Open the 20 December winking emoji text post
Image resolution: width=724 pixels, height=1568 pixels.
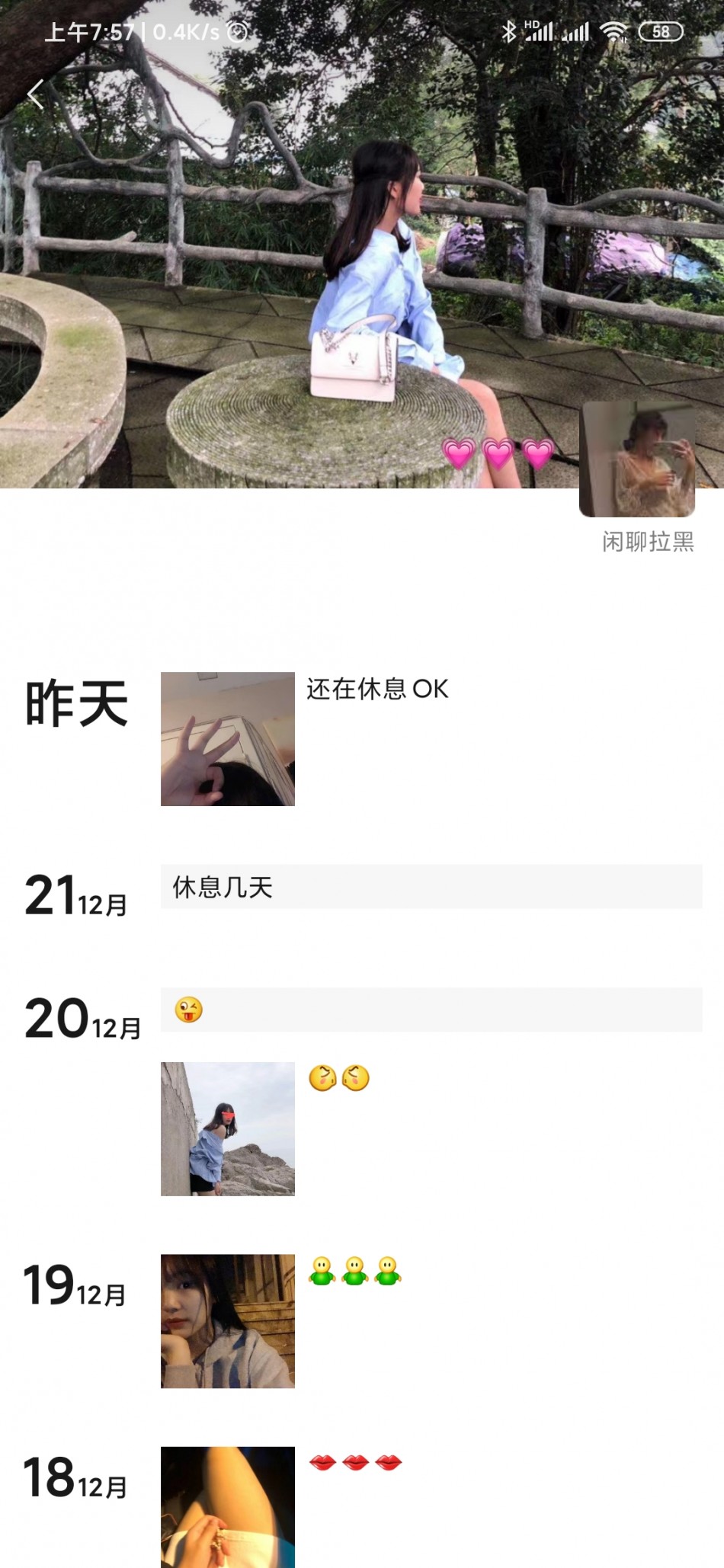pos(431,1010)
